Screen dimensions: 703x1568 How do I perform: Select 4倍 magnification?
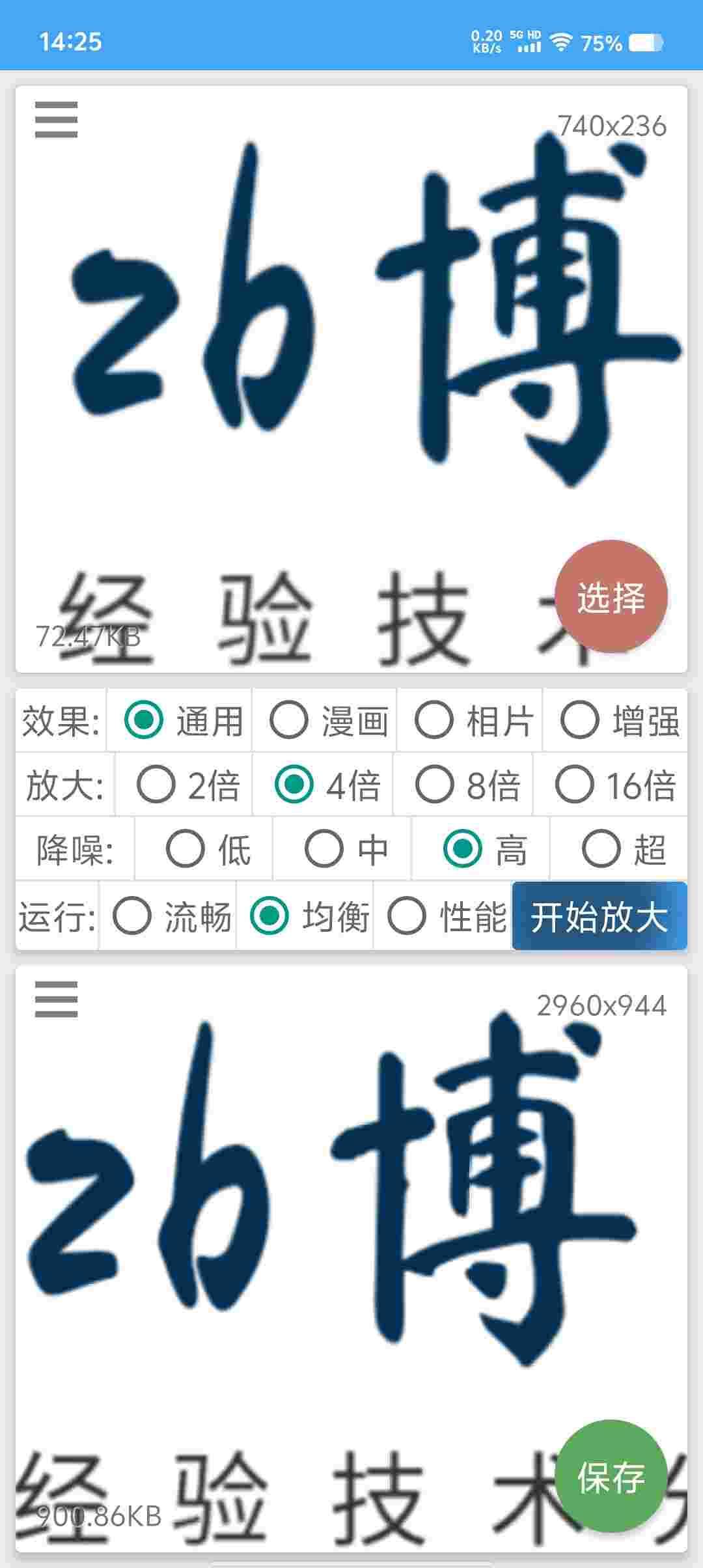tap(294, 784)
